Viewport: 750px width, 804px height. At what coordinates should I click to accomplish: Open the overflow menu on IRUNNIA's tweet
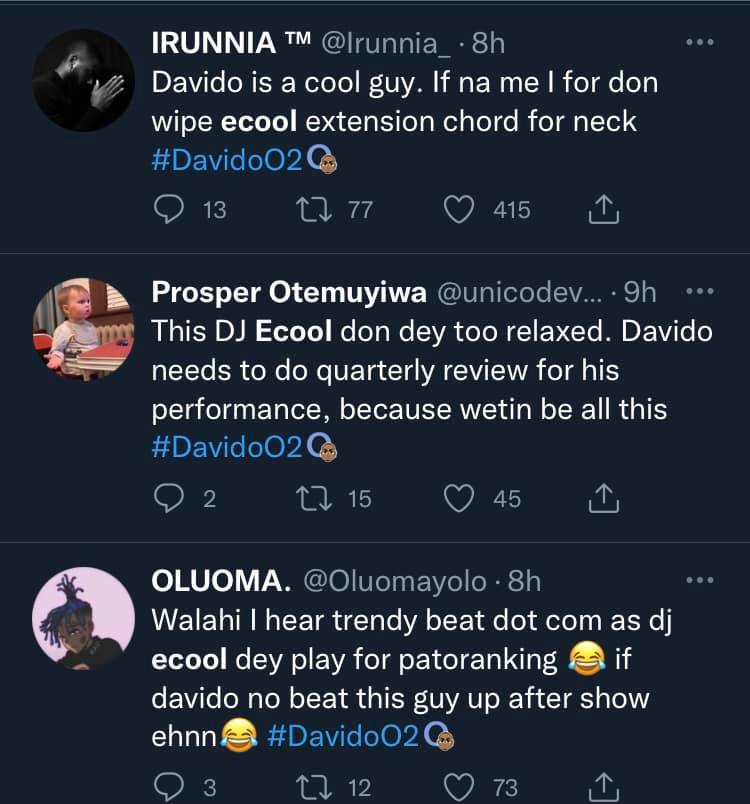(699, 42)
